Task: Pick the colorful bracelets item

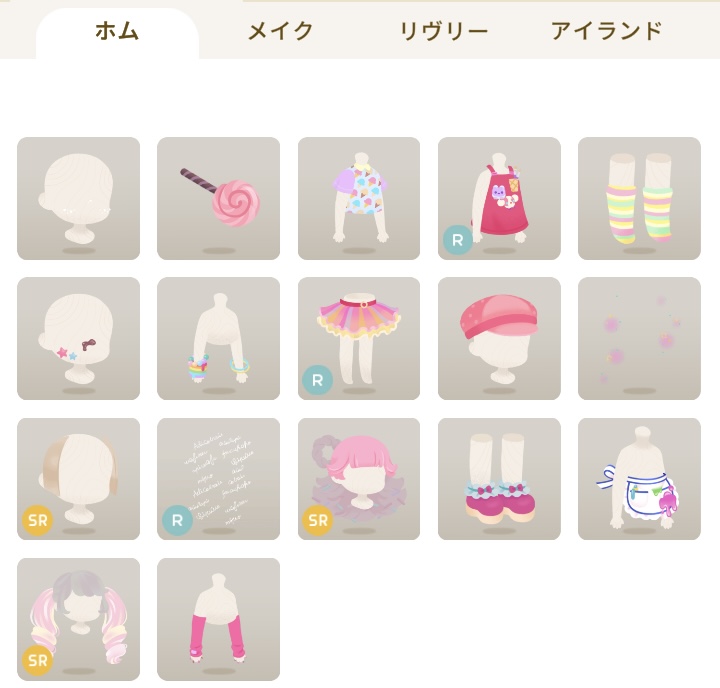Action: (x=218, y=338)
